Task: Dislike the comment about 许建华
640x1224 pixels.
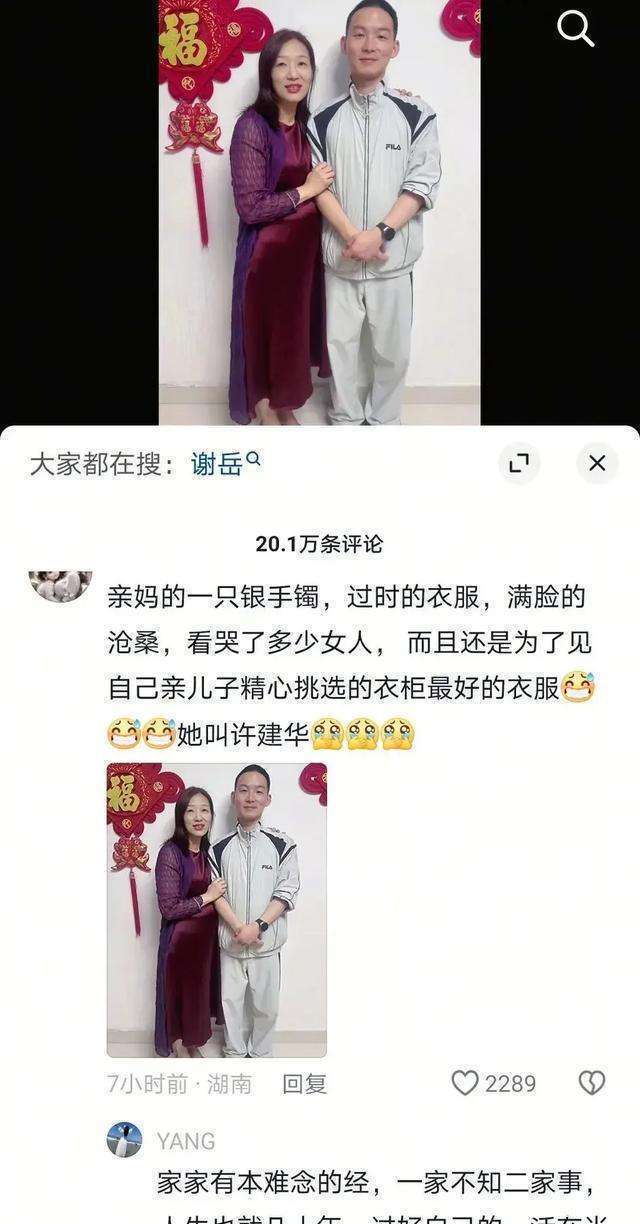Action: pyautogui.click(x=592, y=1083)
